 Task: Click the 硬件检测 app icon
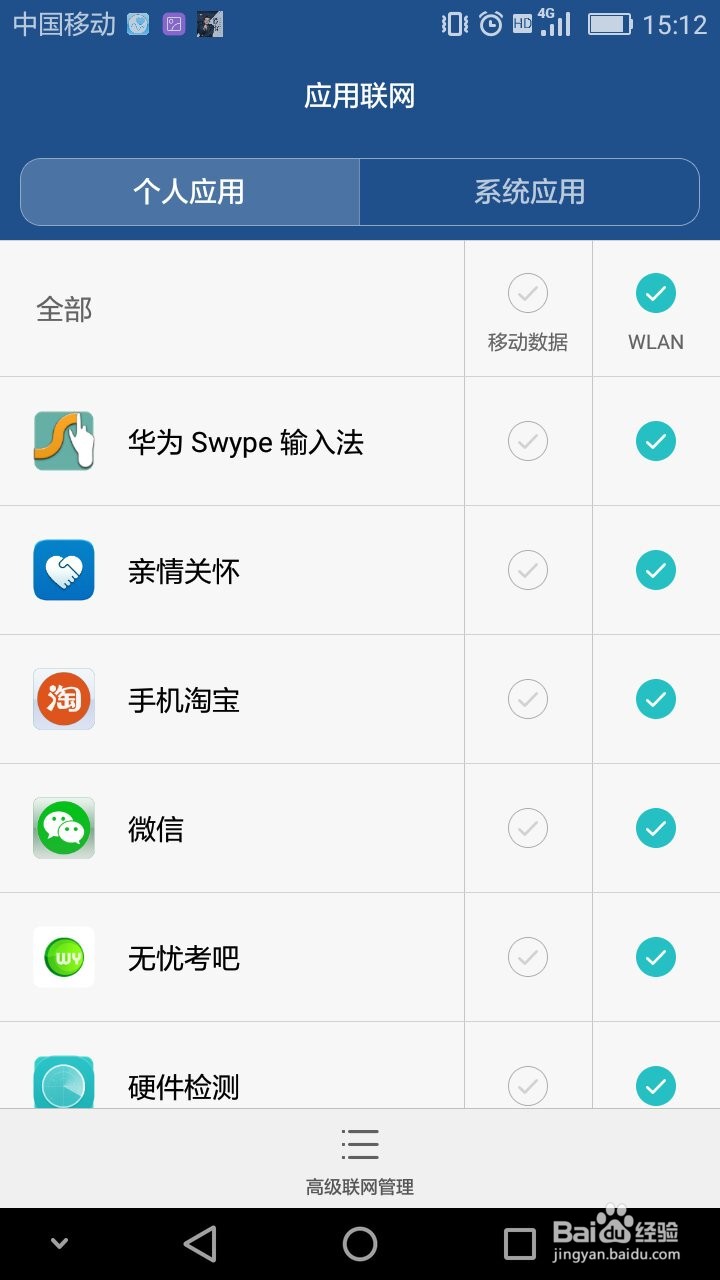[63, 1086]
